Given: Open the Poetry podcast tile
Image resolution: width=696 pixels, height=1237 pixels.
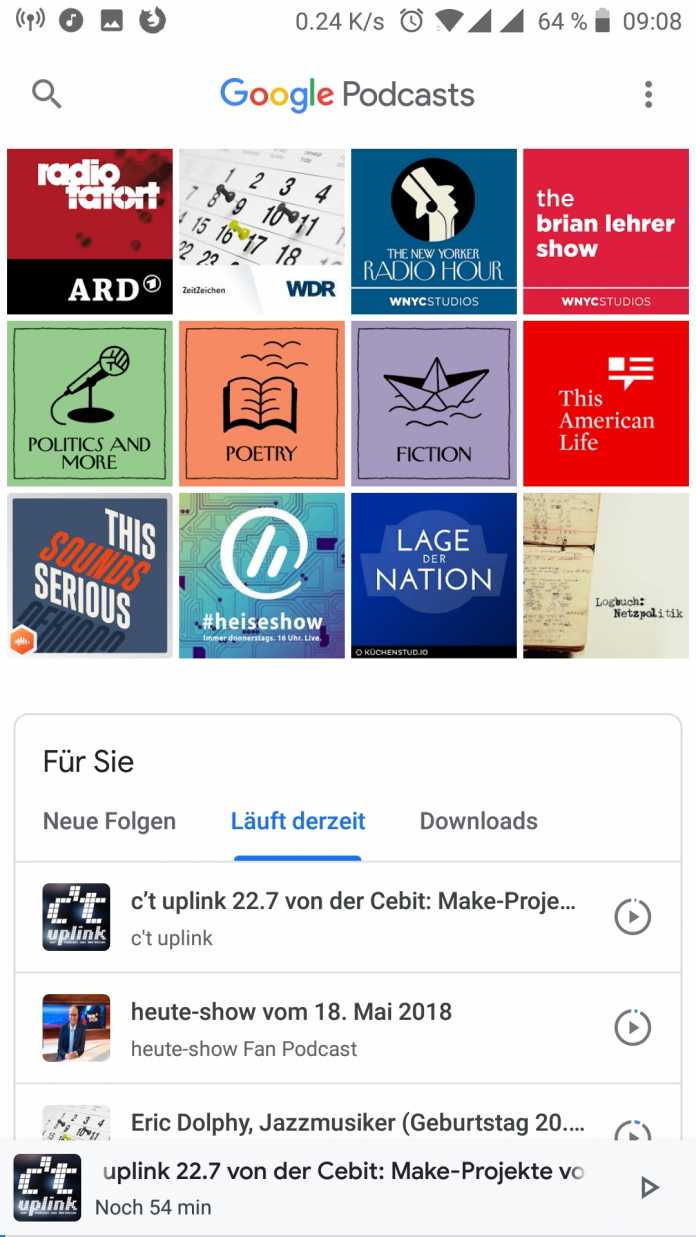Looking at the screenshot, I should tap(262, 403).
